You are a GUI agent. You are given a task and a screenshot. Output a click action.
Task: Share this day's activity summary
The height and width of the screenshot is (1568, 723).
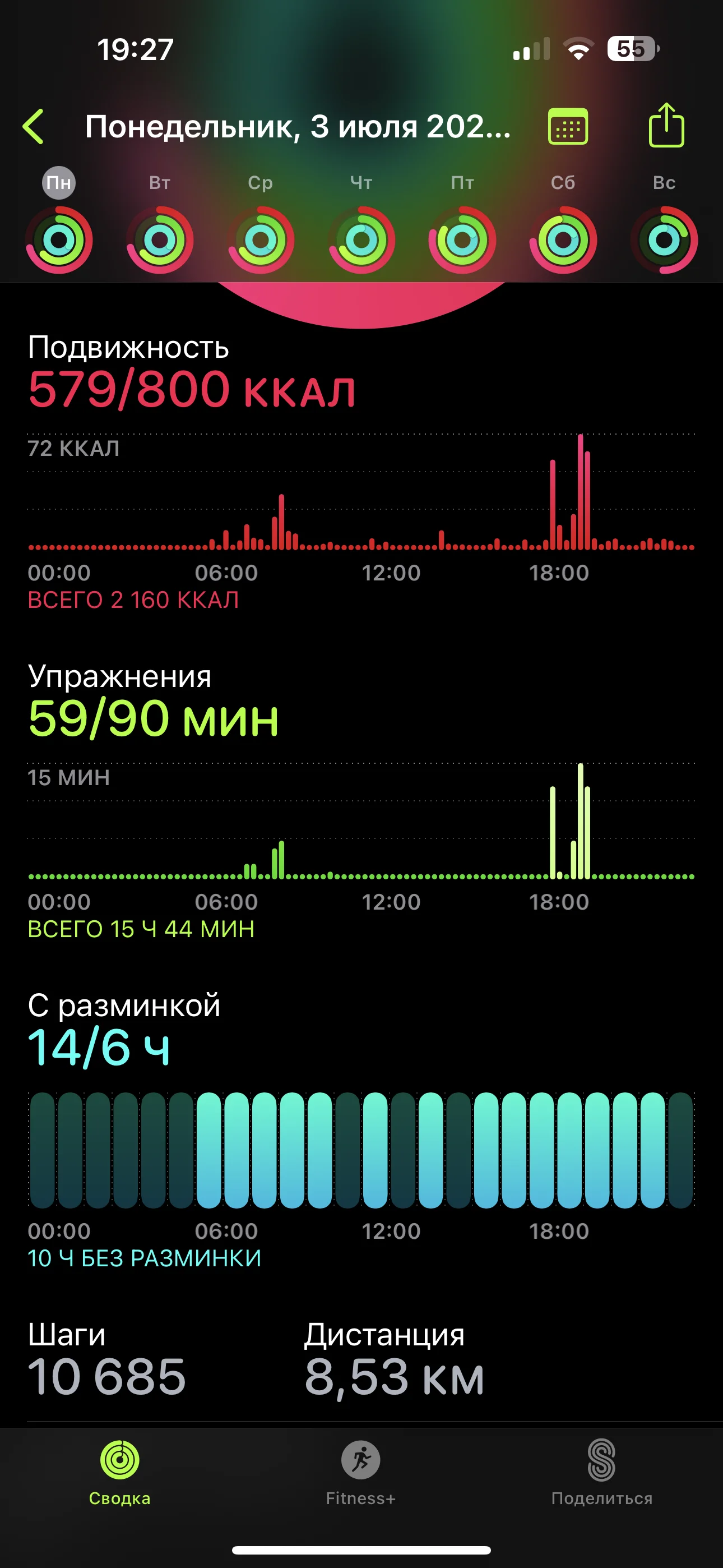(x=666, y=126)
